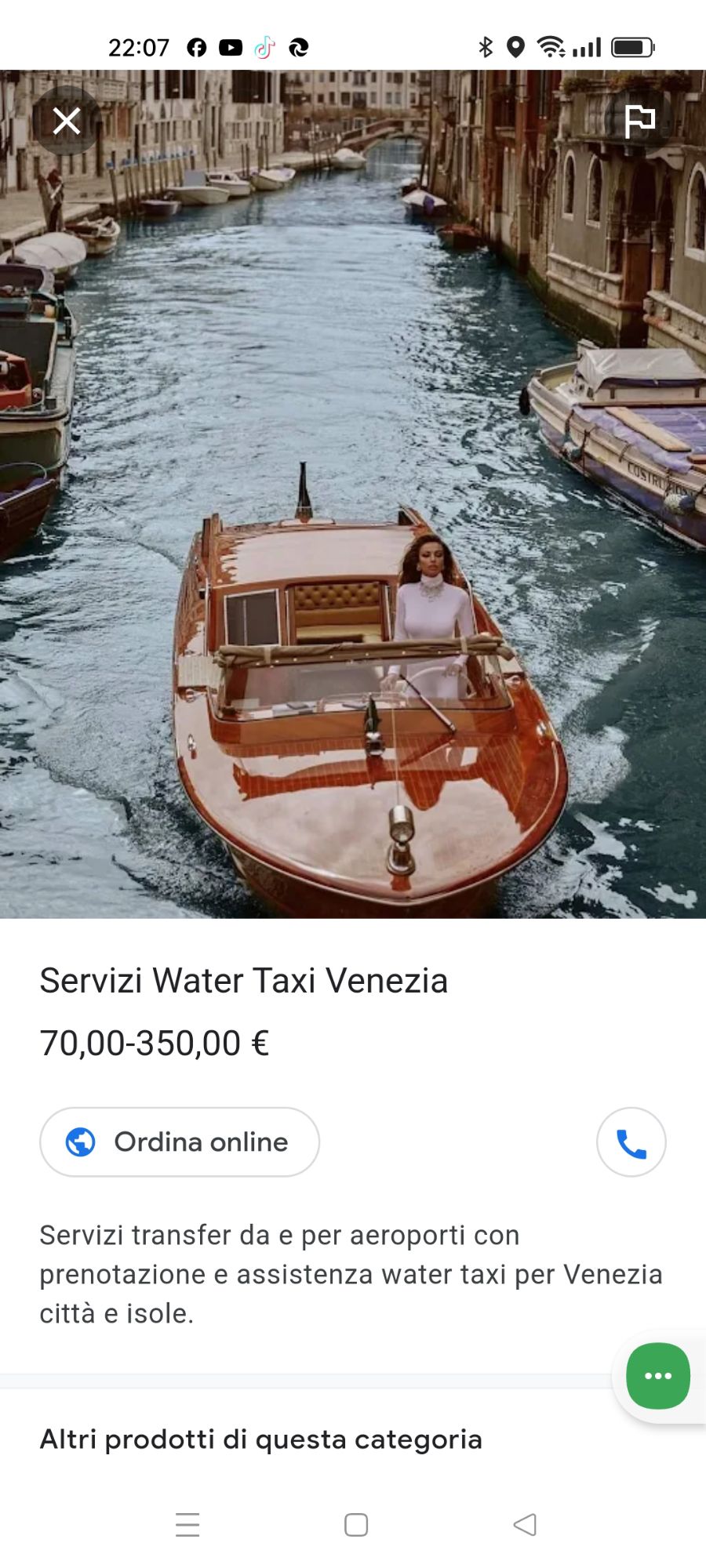
Task: Call the business via phone icon
Action: tap(631, 1142)
